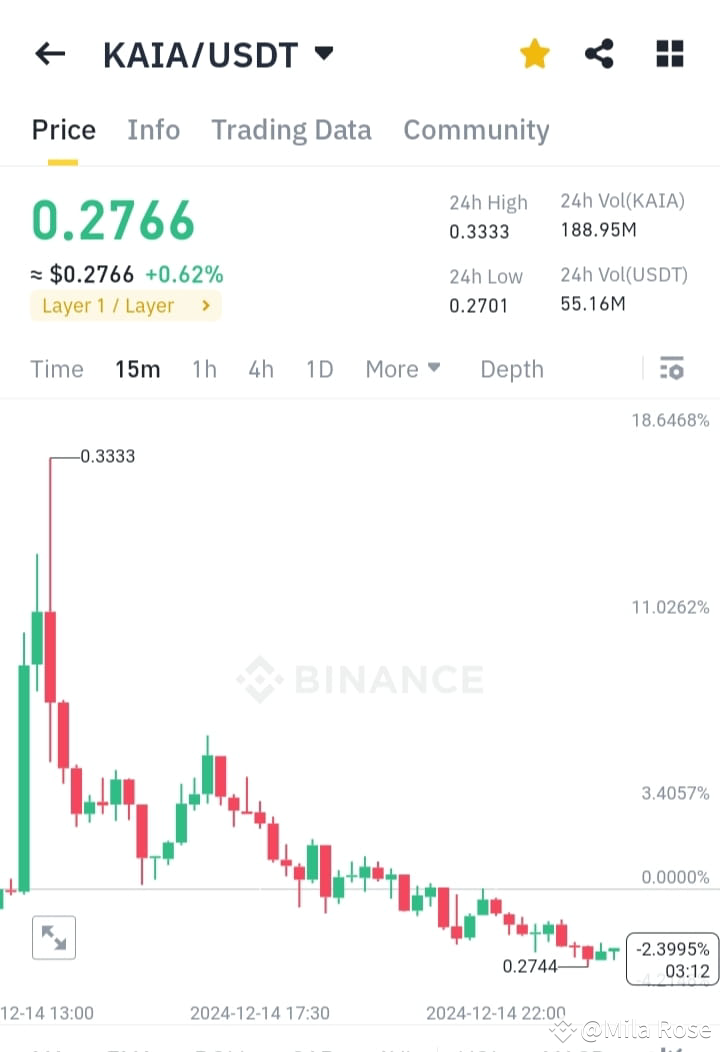Switch to the Trading Data tab
The height and width of the screenshot is (1052, 720).
(291, 130)
